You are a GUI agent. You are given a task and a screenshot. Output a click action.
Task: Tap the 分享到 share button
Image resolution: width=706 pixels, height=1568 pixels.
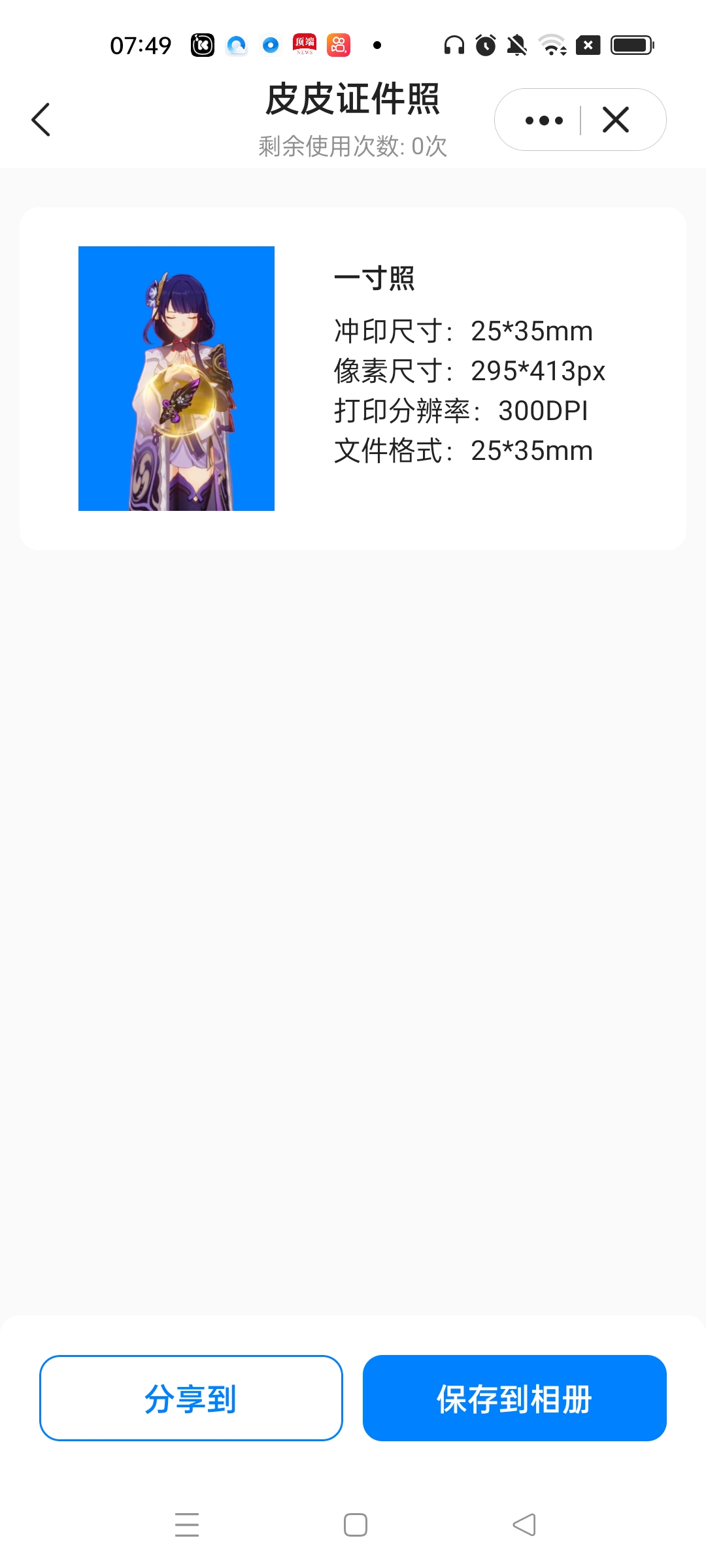(x=191, y=1398)
